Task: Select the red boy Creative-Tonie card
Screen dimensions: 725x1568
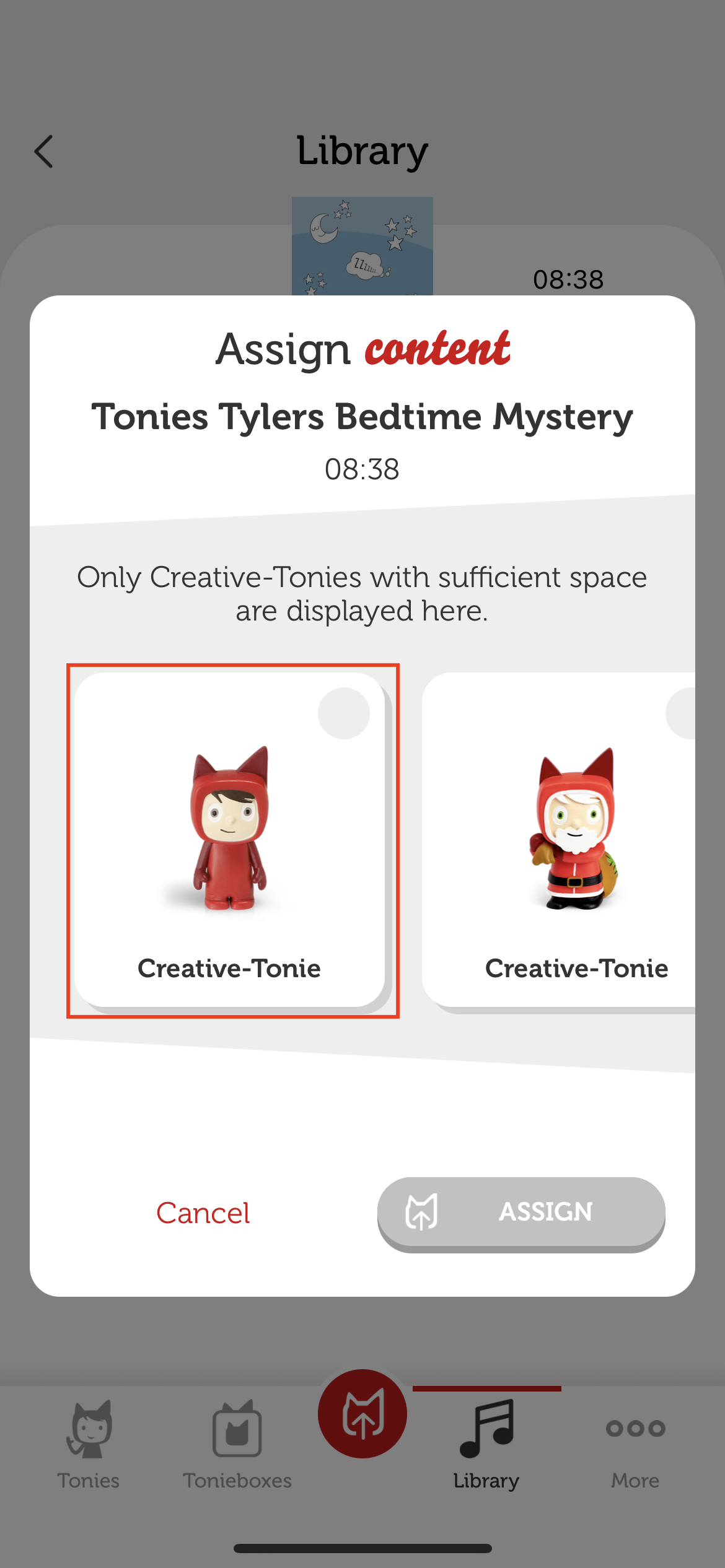Action: pyautogui.click(x=230, y=840)
